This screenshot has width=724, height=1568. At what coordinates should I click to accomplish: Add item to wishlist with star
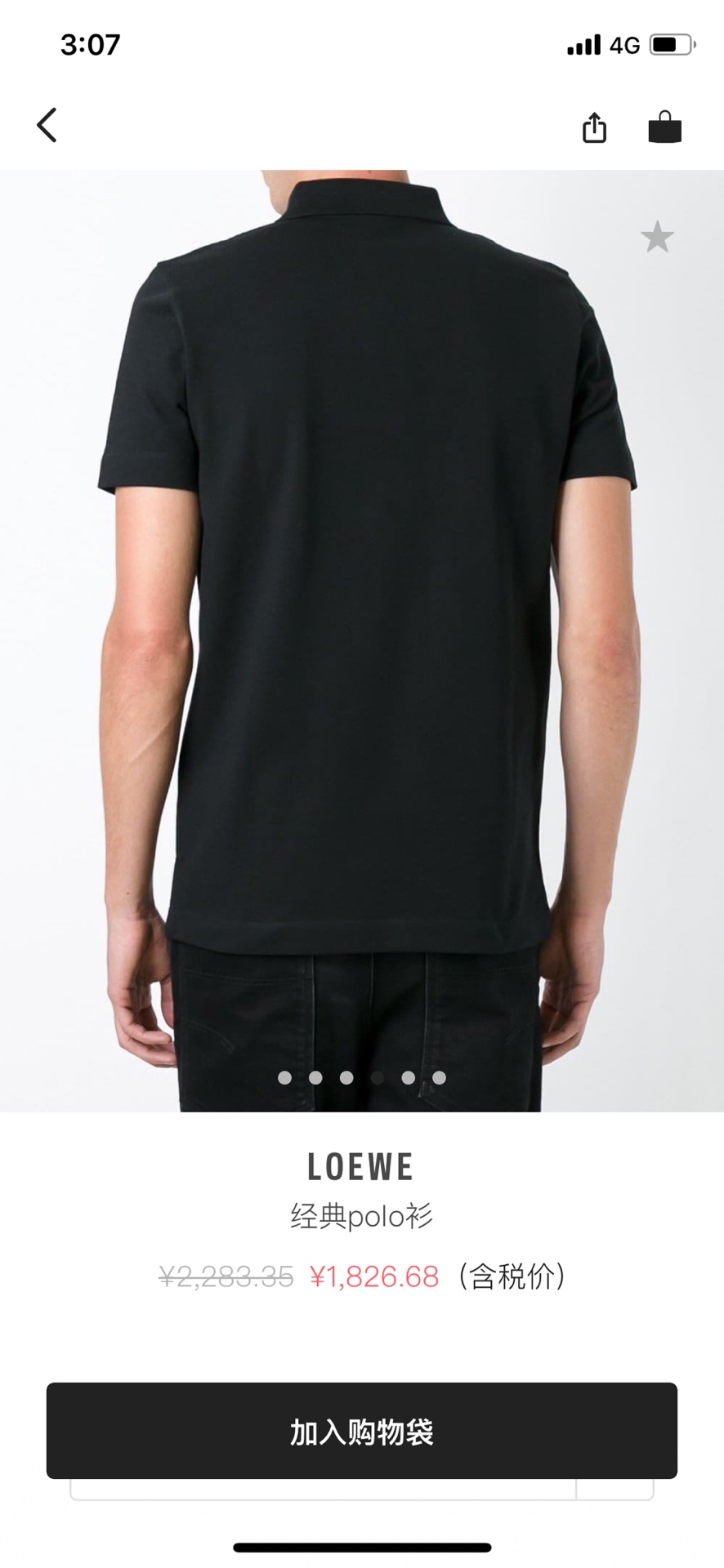[x=657, y=238]
